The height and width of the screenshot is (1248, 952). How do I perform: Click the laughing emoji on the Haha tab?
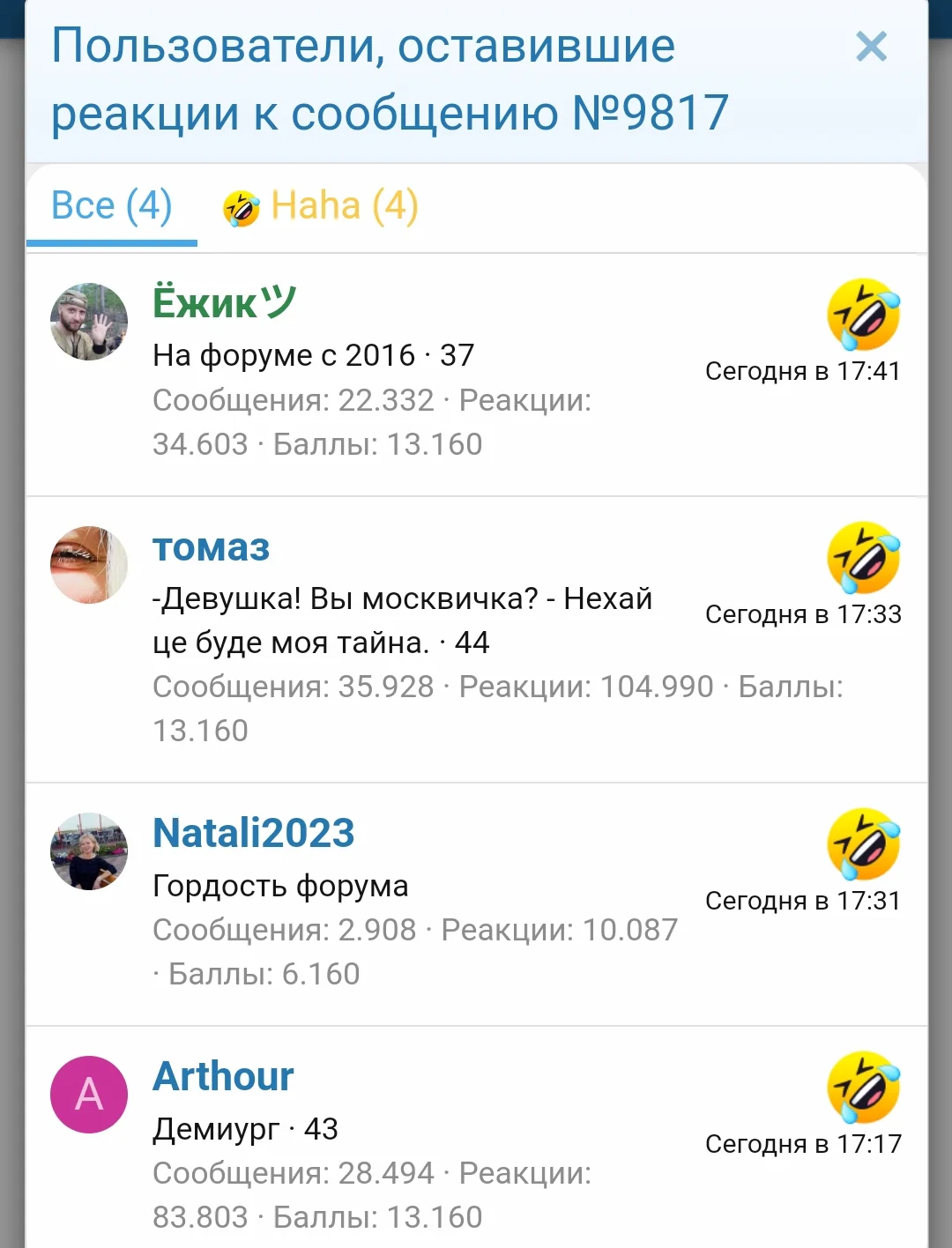[x=240, y=205]
